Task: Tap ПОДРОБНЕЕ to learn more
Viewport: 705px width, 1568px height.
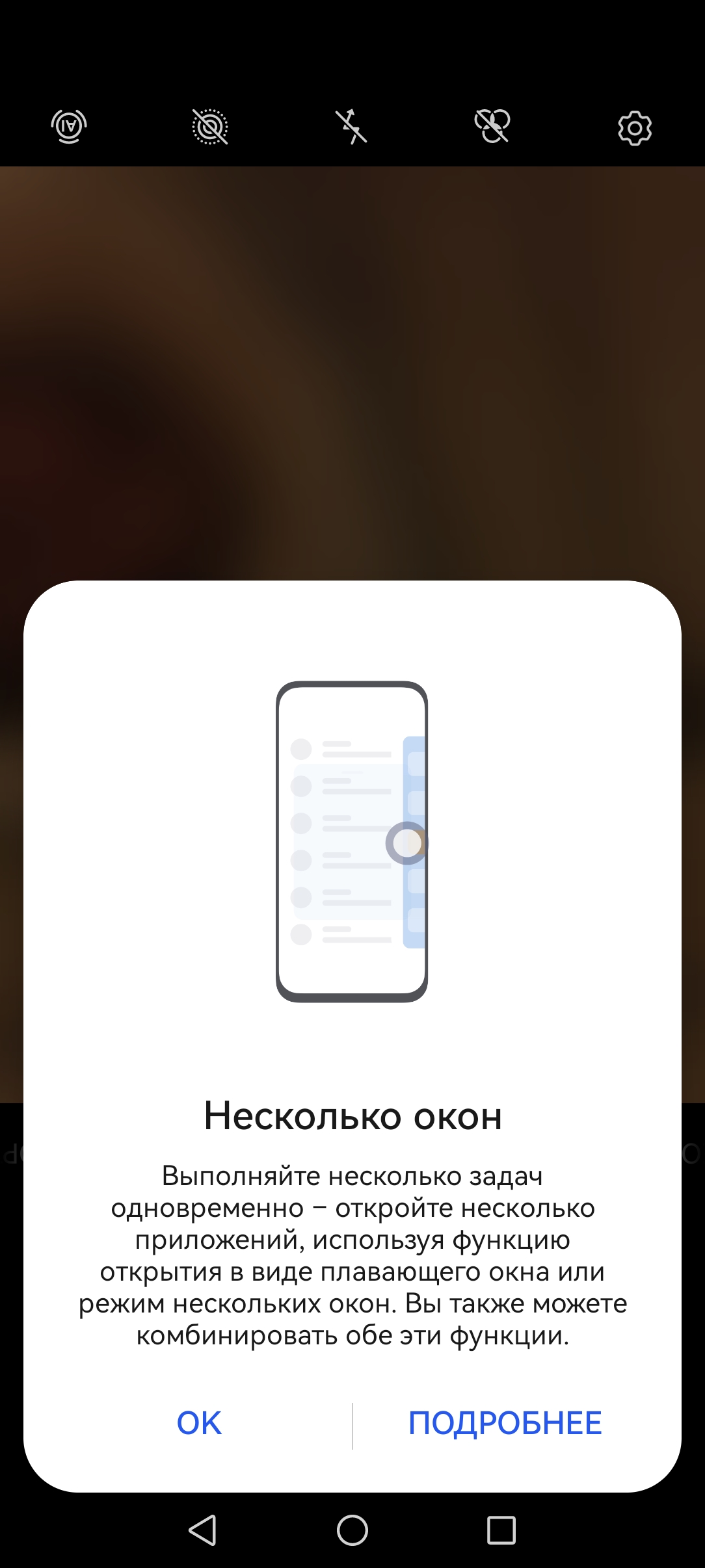Action: (x=505, y=1423)
